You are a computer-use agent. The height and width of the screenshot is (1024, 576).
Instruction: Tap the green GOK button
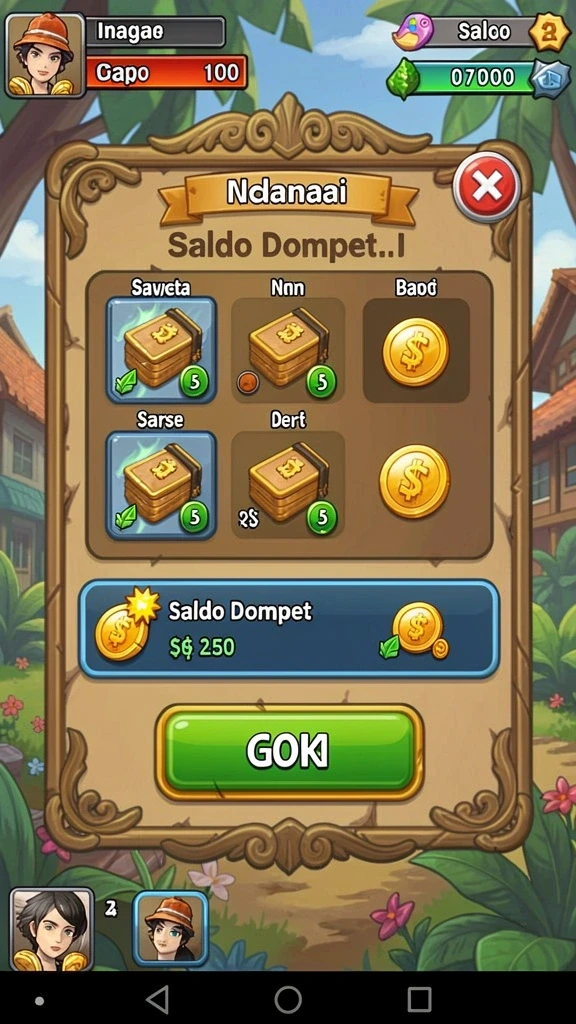point(289,752)
